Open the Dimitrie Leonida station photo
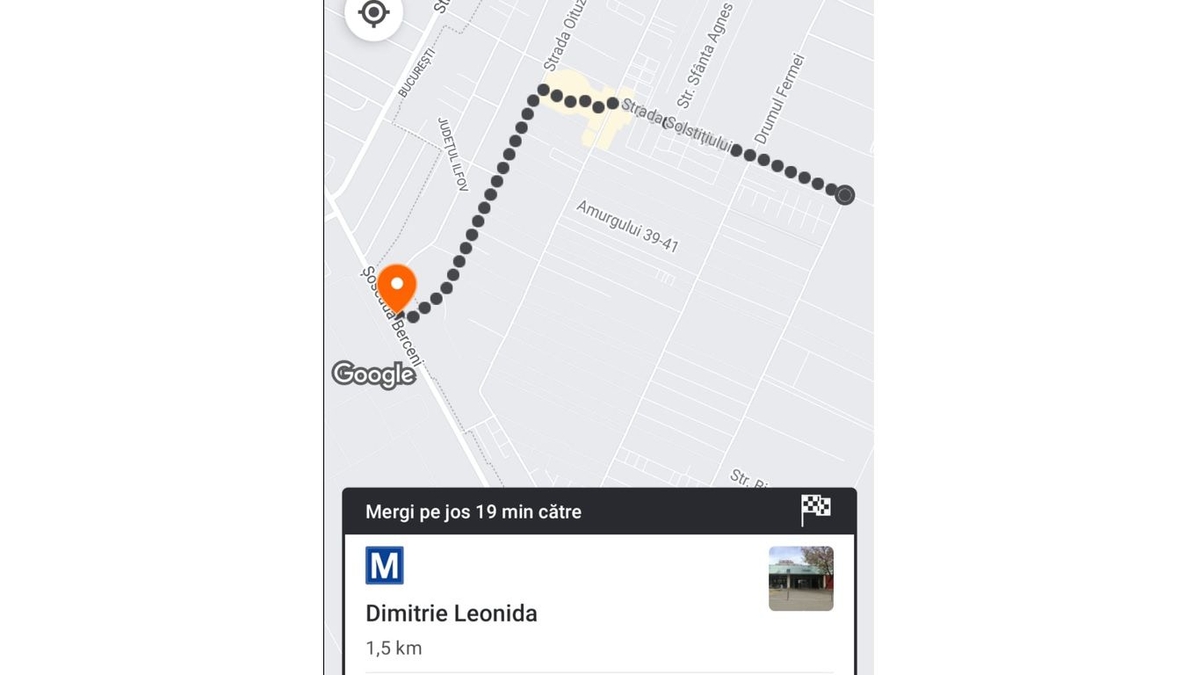 click(x=800, y=578)
